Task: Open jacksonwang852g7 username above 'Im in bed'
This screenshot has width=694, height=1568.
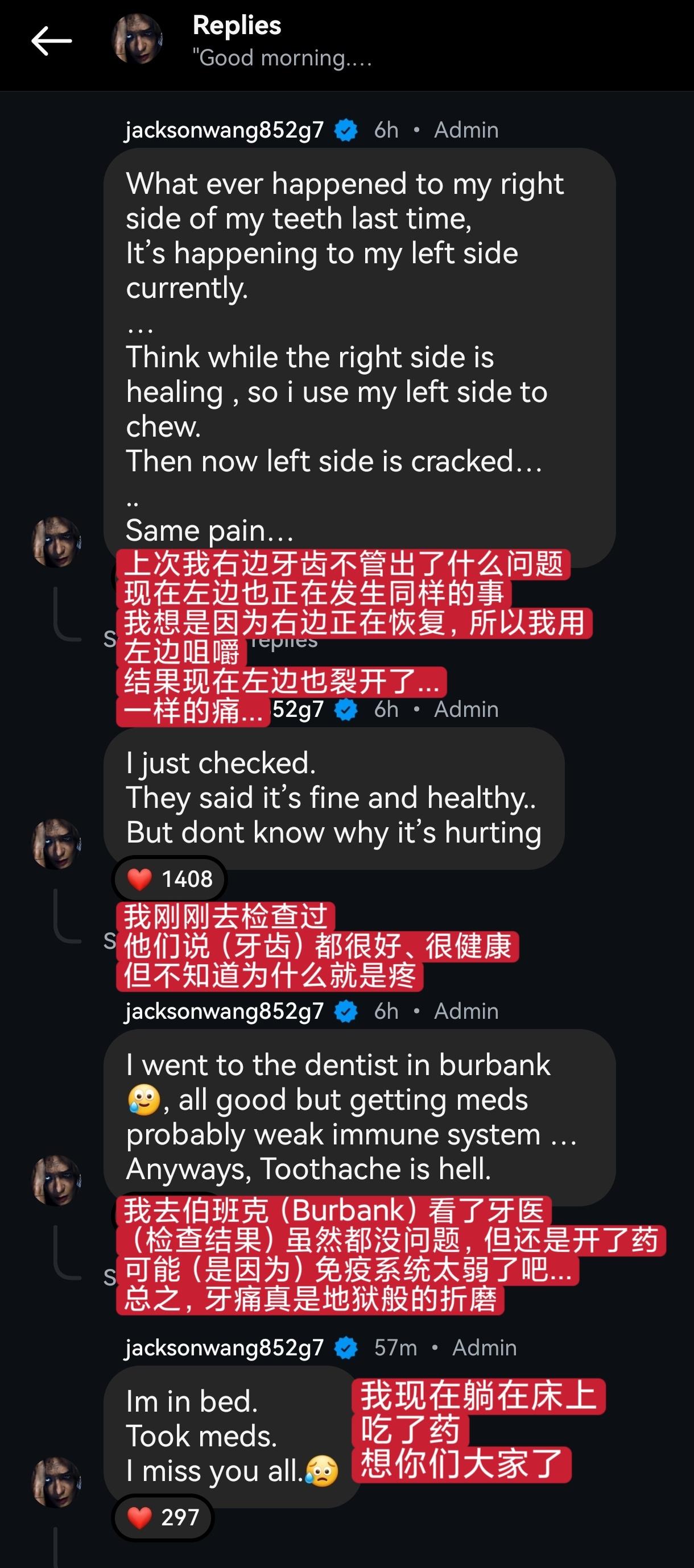Action: click(224, 1347)
